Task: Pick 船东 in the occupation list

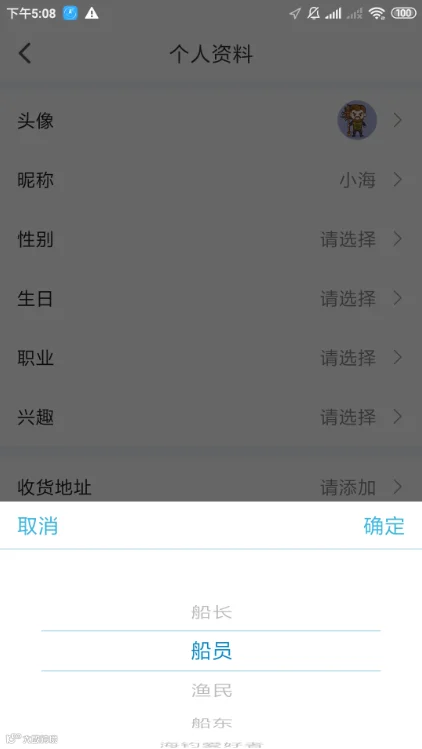Action: (211, 723)
